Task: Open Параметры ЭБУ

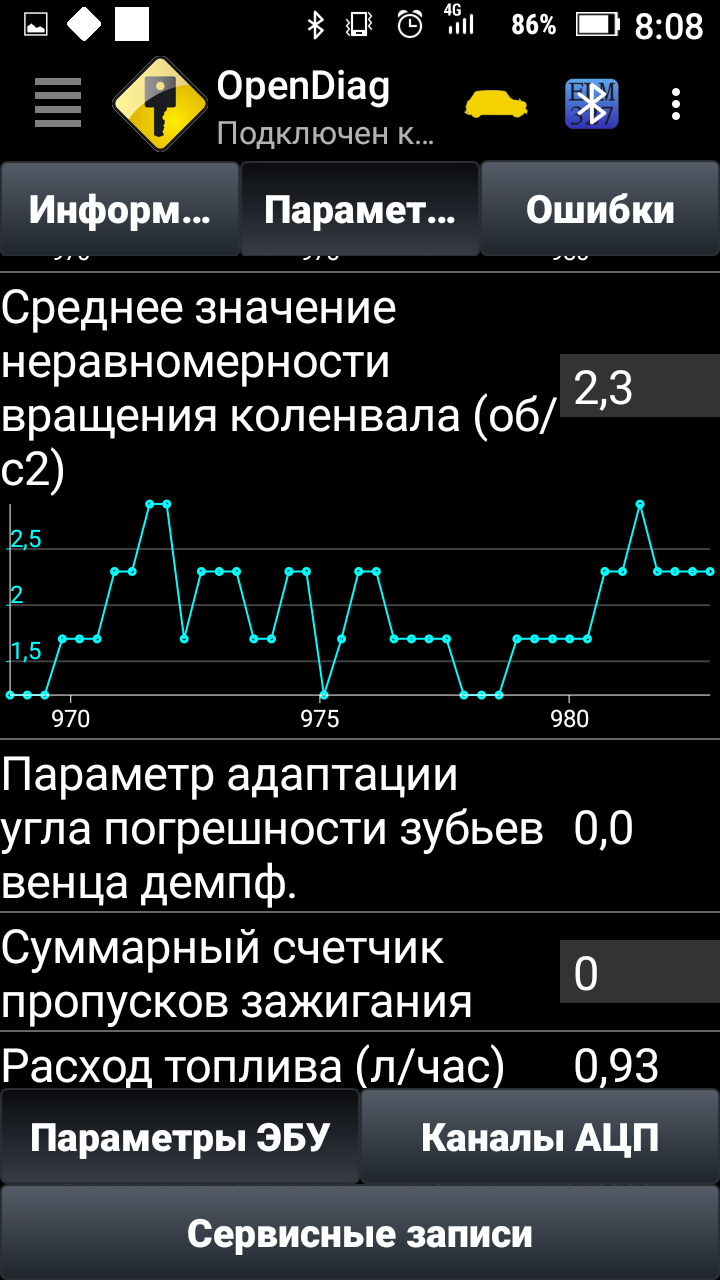Action: coord(180,1138)
